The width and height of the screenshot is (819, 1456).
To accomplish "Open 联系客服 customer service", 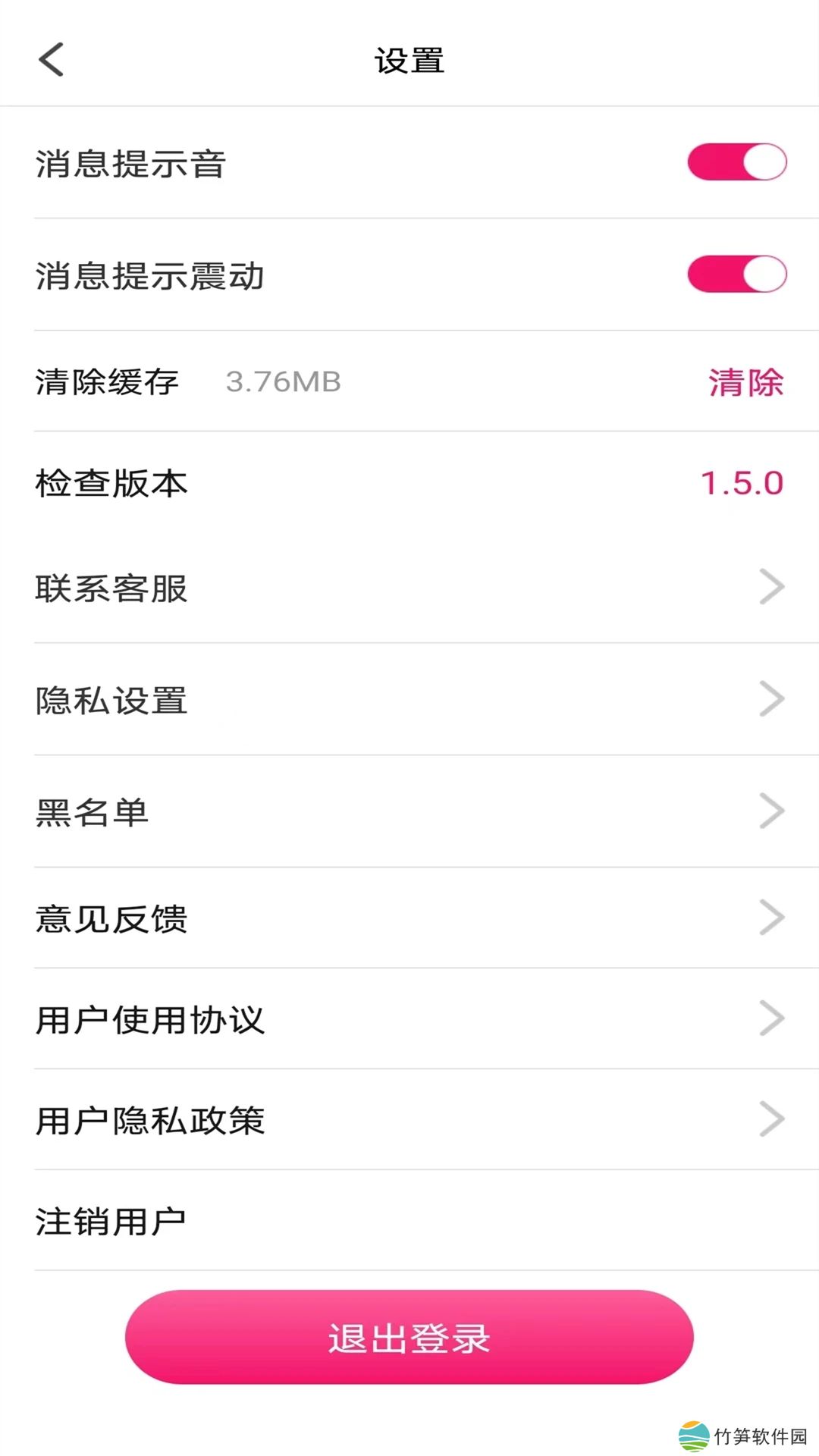I will (409, 588).
